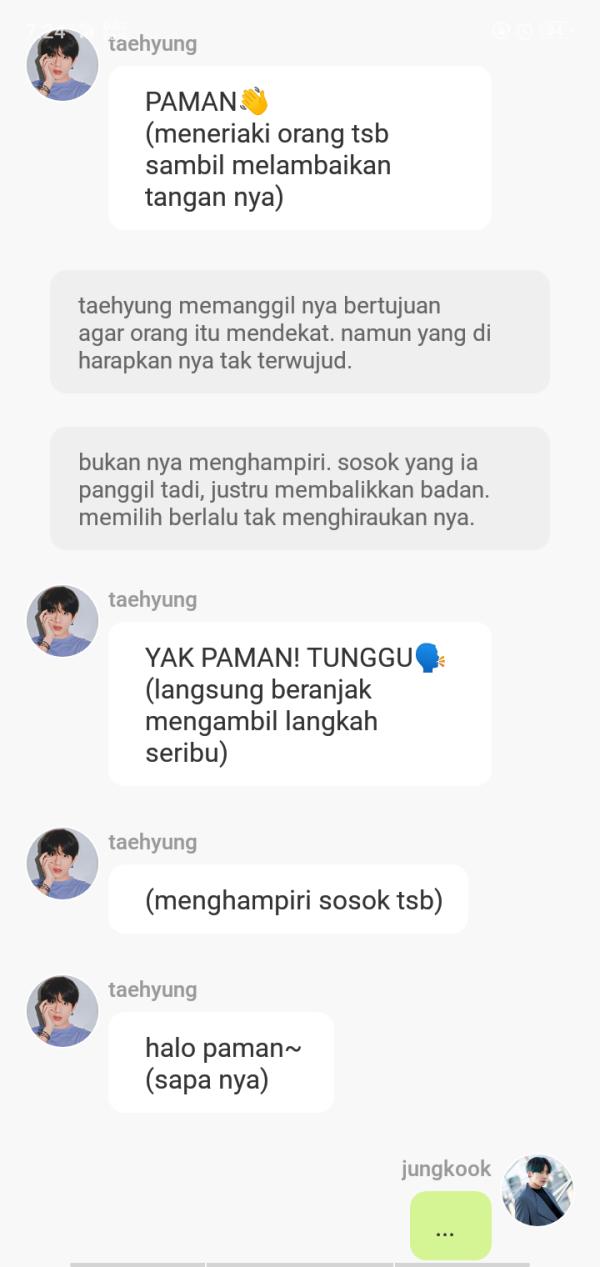Open jungkook's profile picture
The image size is (600, 1267).
point(537,1190)
